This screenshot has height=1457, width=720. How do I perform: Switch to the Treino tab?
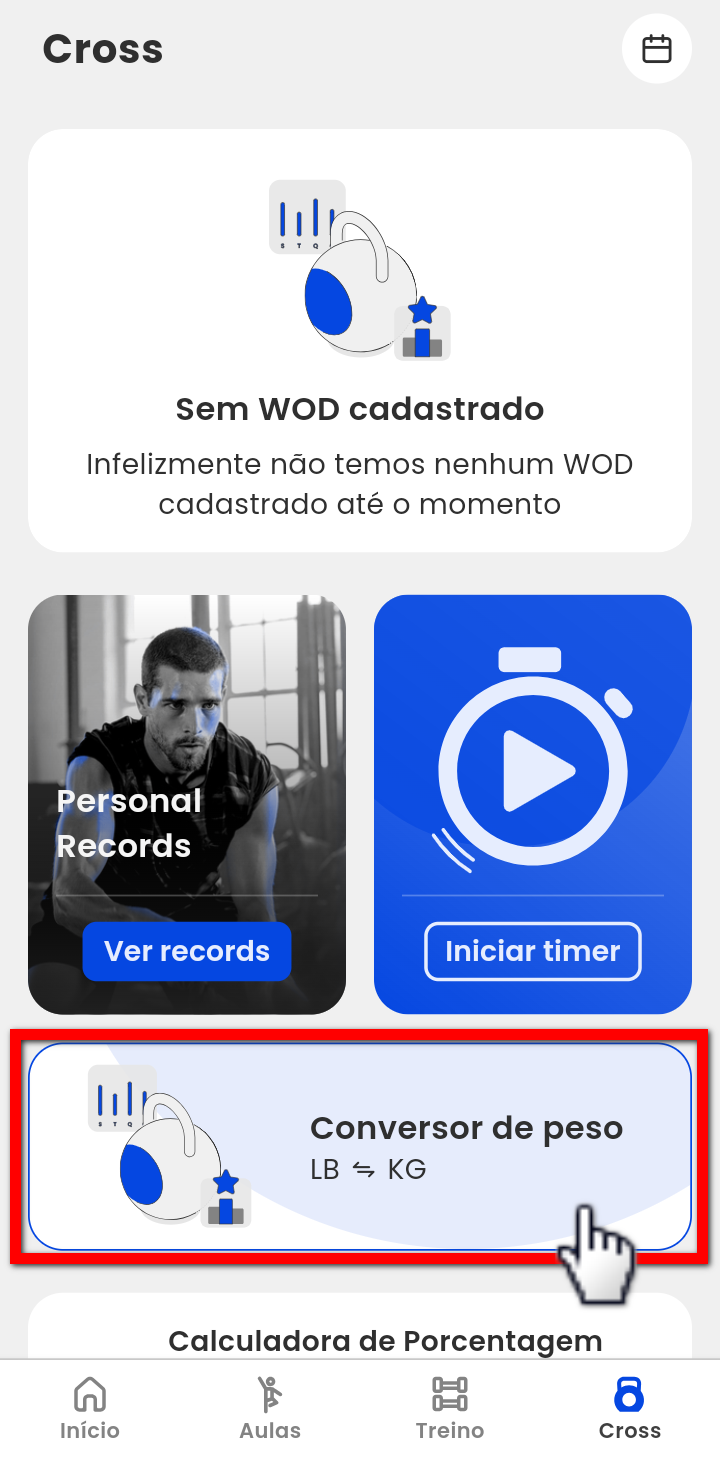(x=450, y=1408)
